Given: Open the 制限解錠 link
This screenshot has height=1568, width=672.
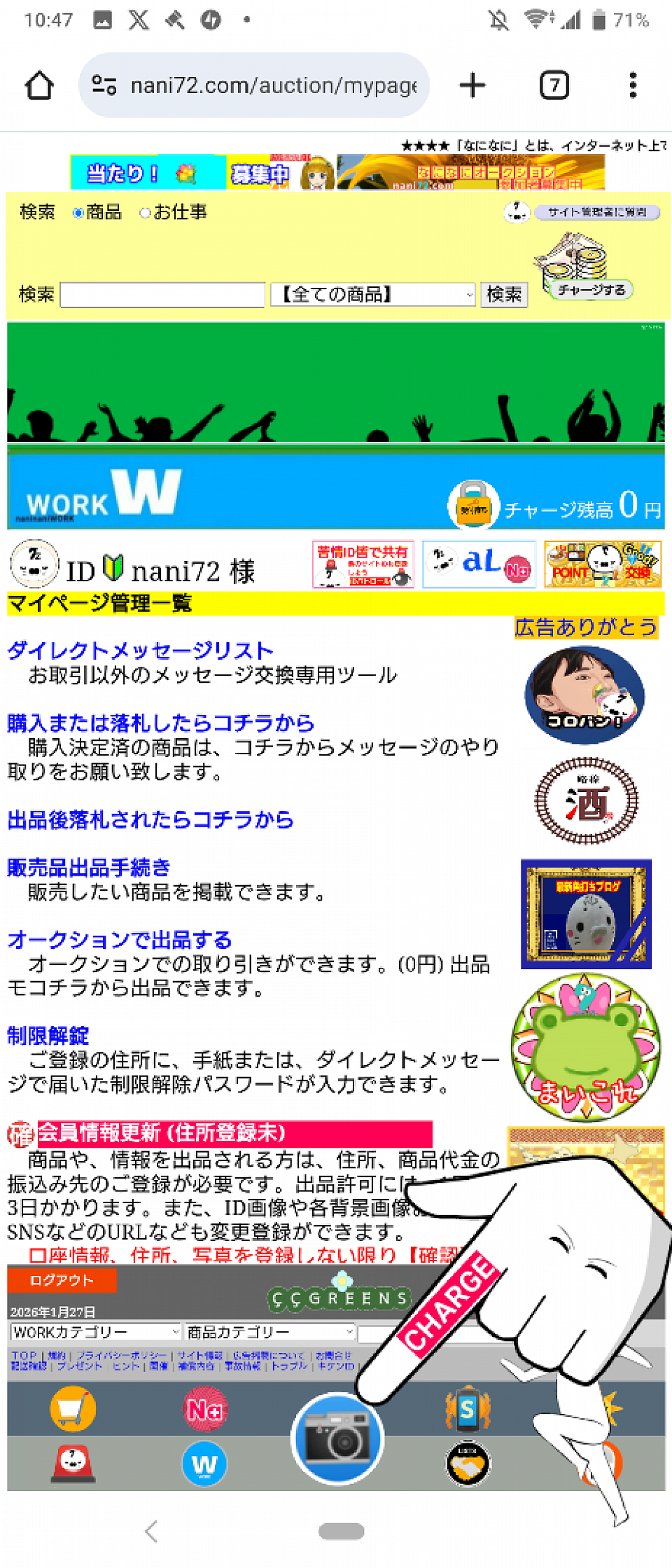Looking at the screenshot, I should click(x=48, y=1036).
